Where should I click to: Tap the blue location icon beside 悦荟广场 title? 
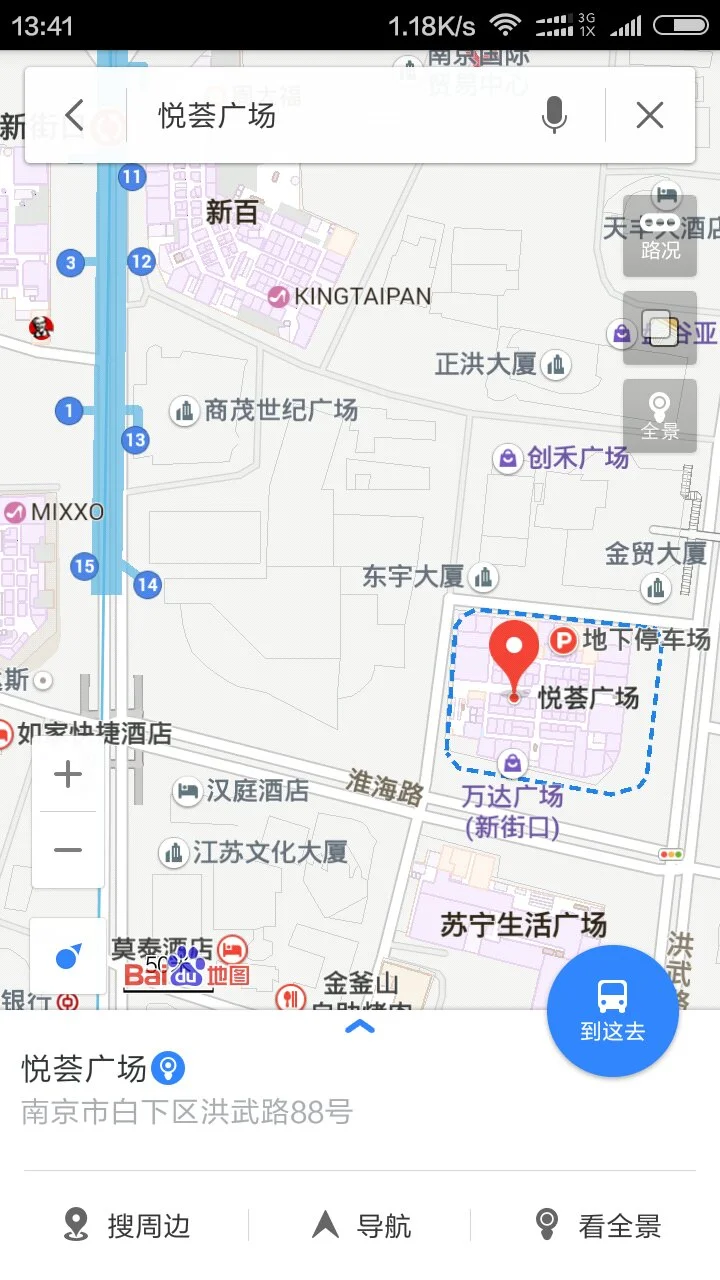168,1068
